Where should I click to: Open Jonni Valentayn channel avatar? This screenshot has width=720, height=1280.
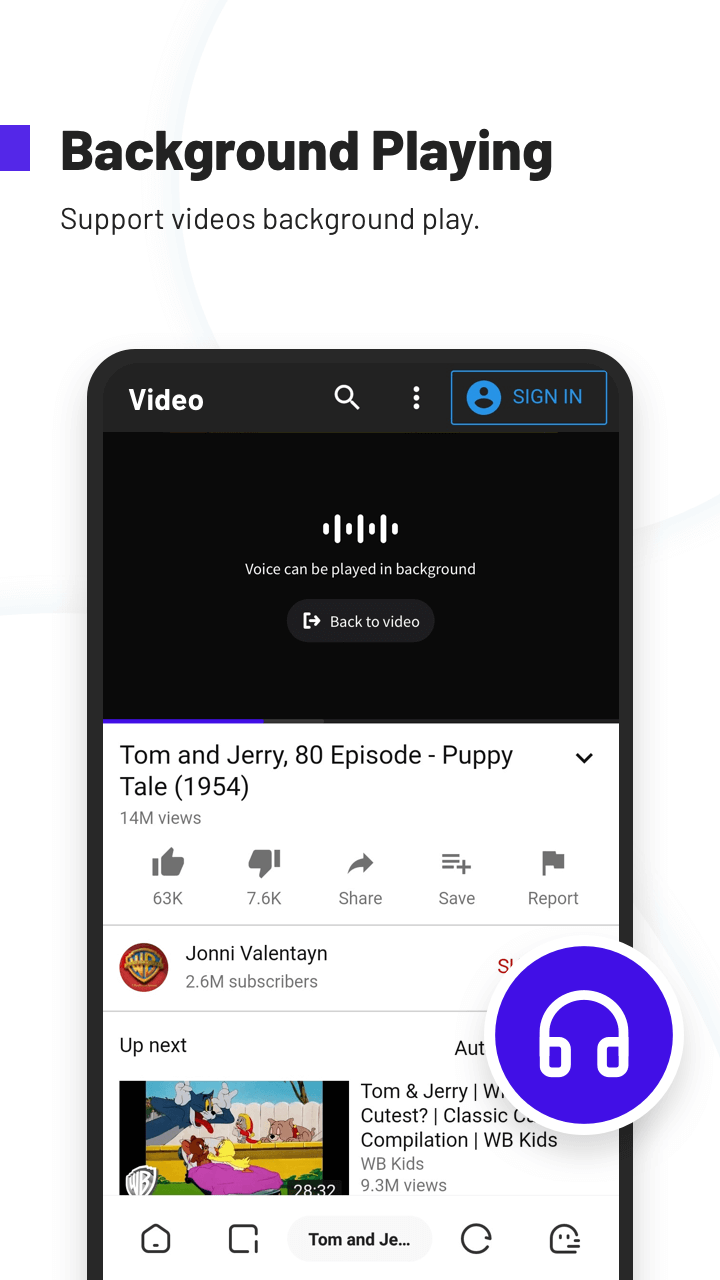(143, 967)
